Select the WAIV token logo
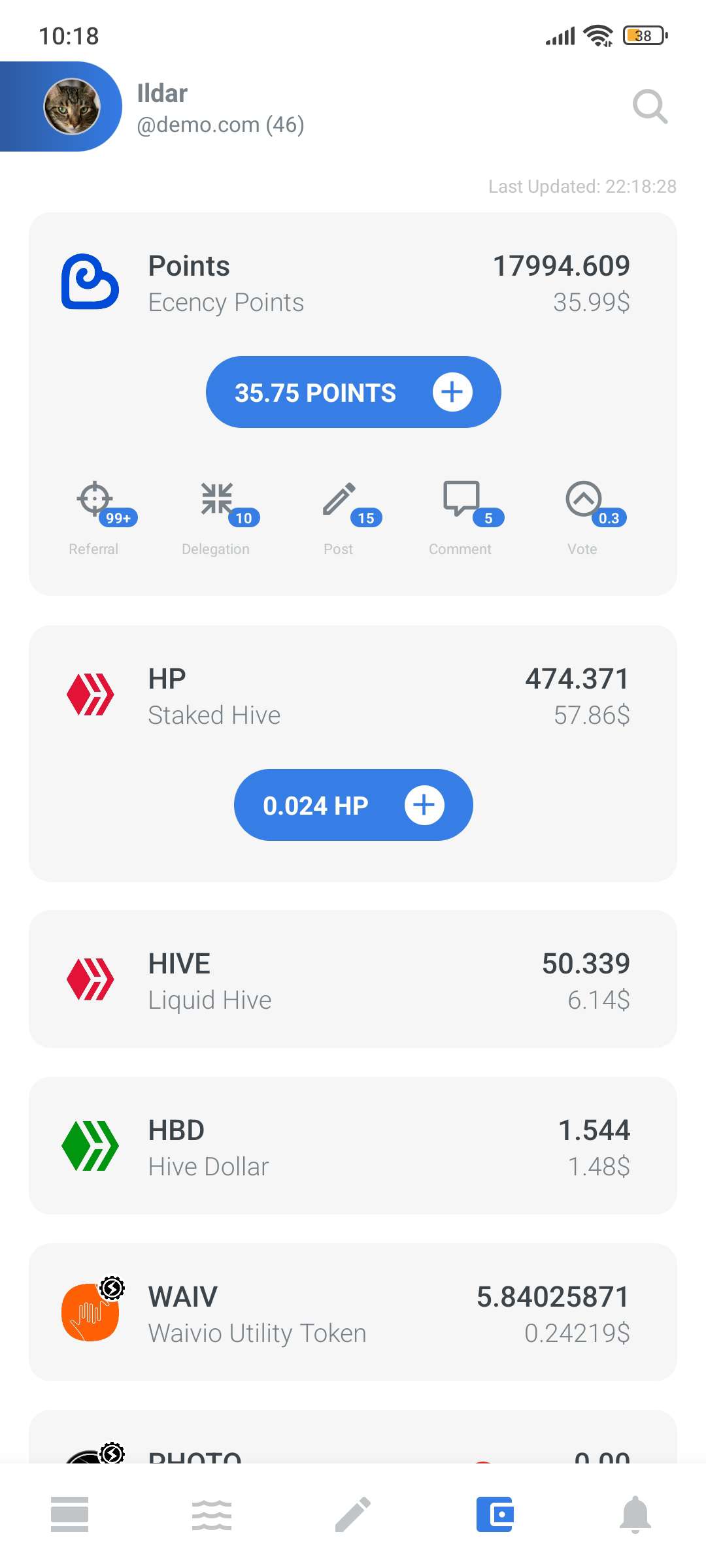Screen dimensions: 706x1568 (91, 1311)
